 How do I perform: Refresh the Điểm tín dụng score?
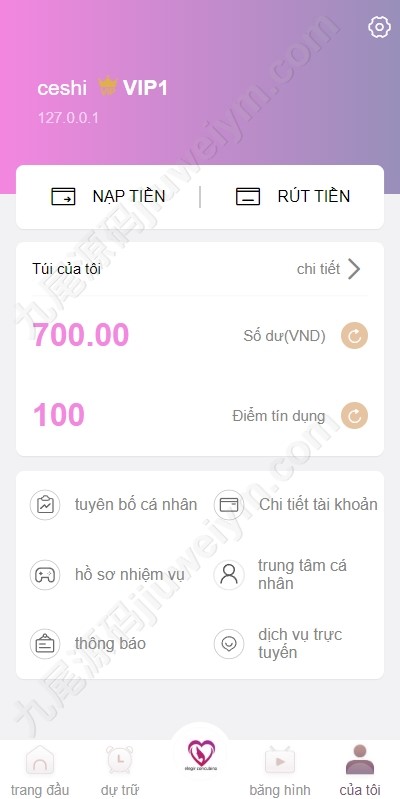coord(354,416)
